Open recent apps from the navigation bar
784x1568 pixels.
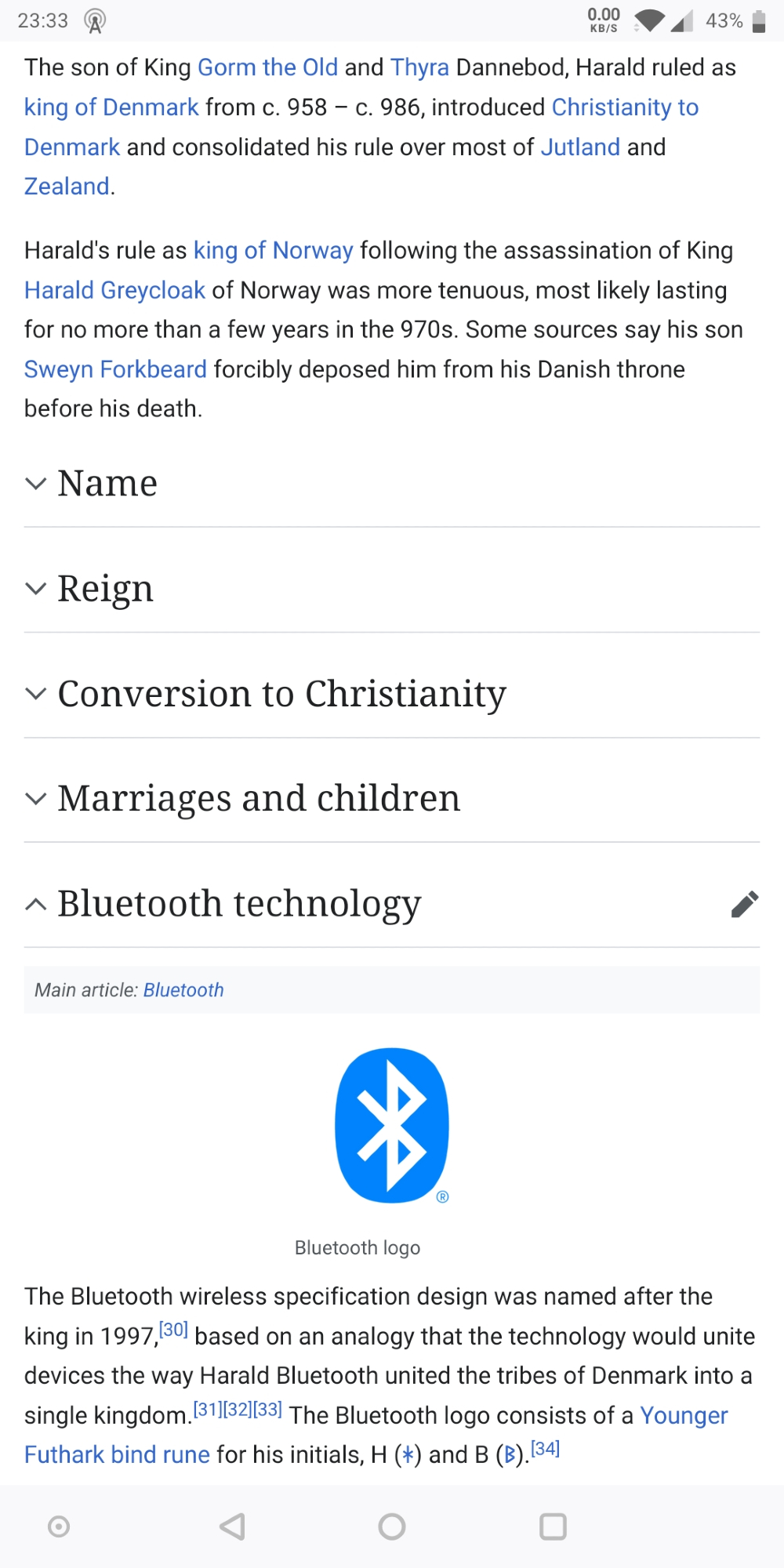[553, 1526]
